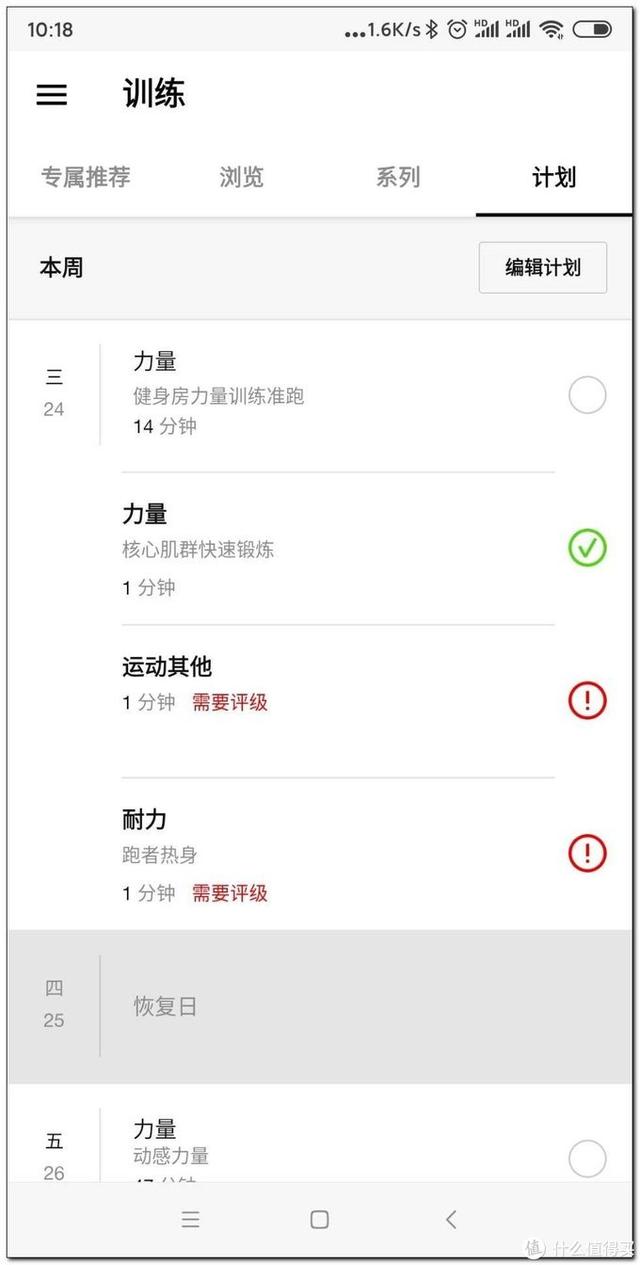
Task: Go to the system home screen
Action: (319, 1219)
